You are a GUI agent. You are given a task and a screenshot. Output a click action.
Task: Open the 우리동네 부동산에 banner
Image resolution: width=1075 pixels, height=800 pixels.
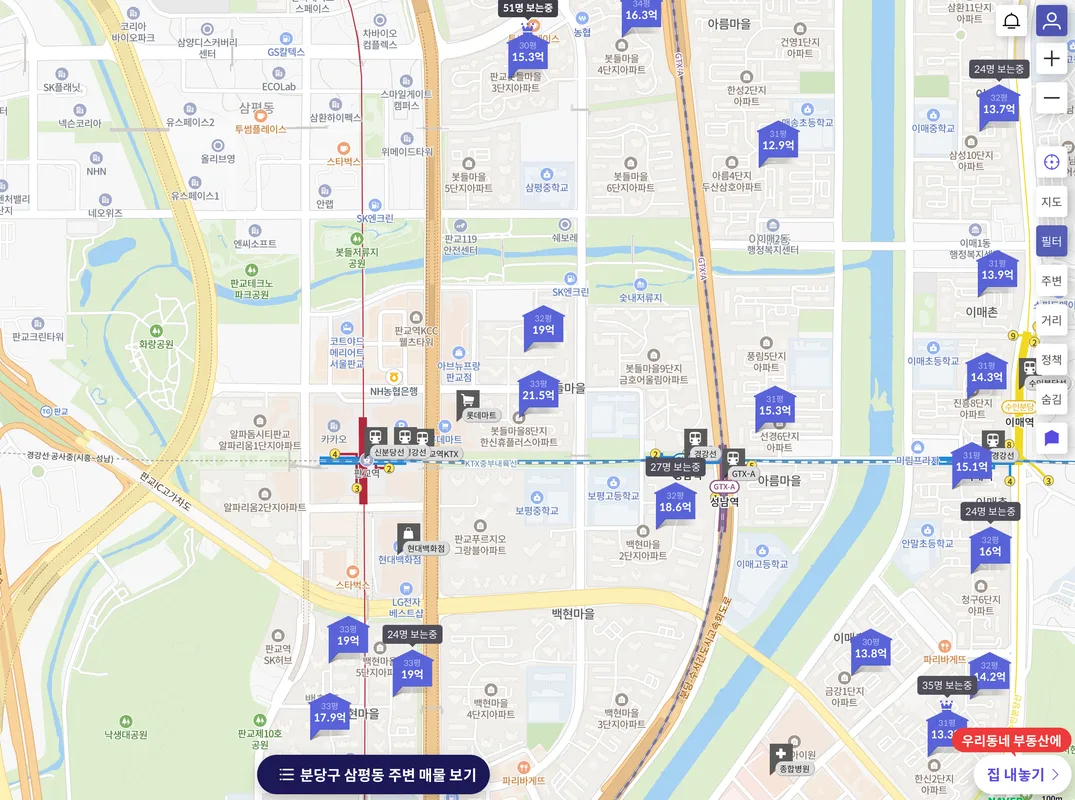[1011, 741]
